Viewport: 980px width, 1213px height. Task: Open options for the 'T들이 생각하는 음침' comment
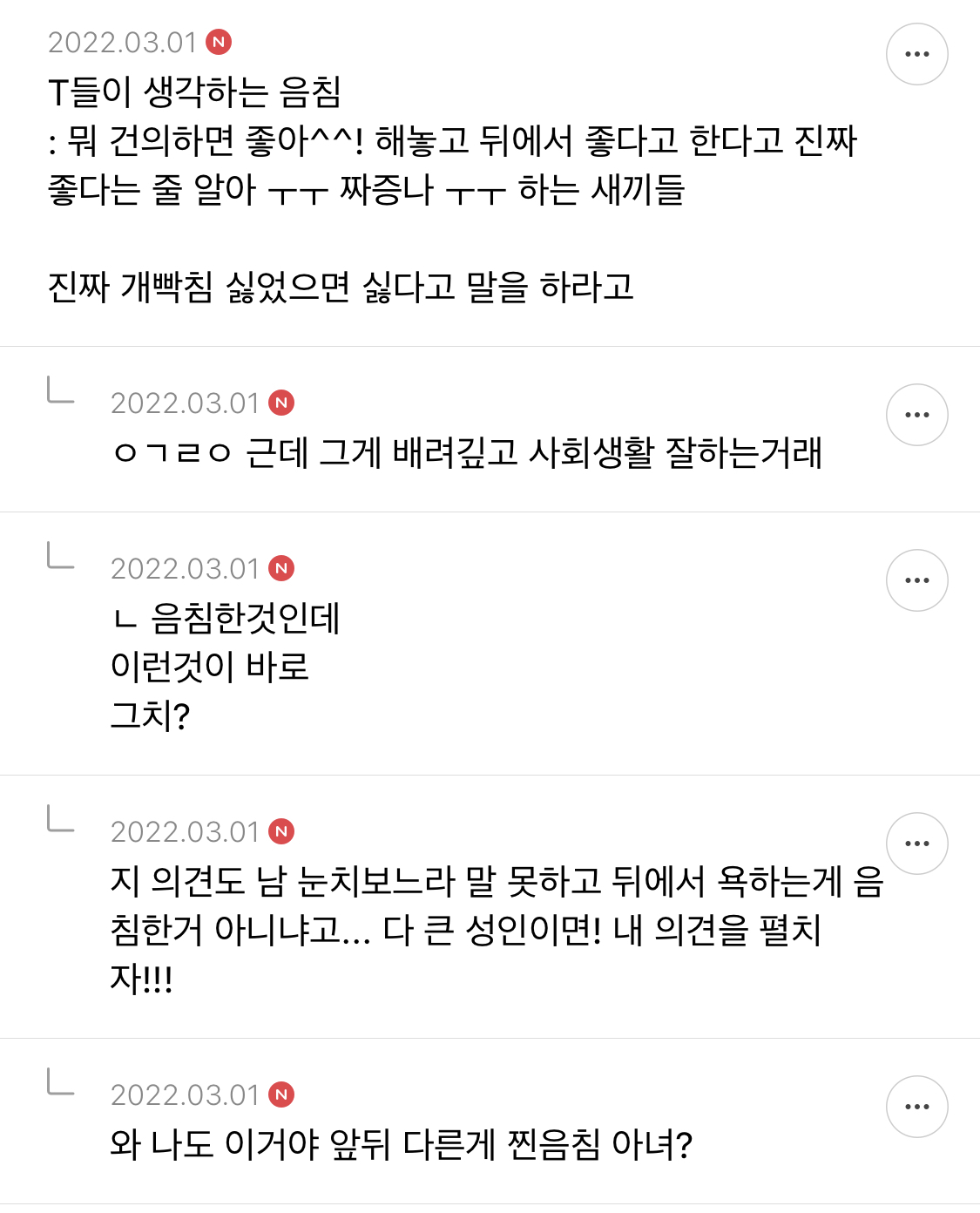click(916, 54)
